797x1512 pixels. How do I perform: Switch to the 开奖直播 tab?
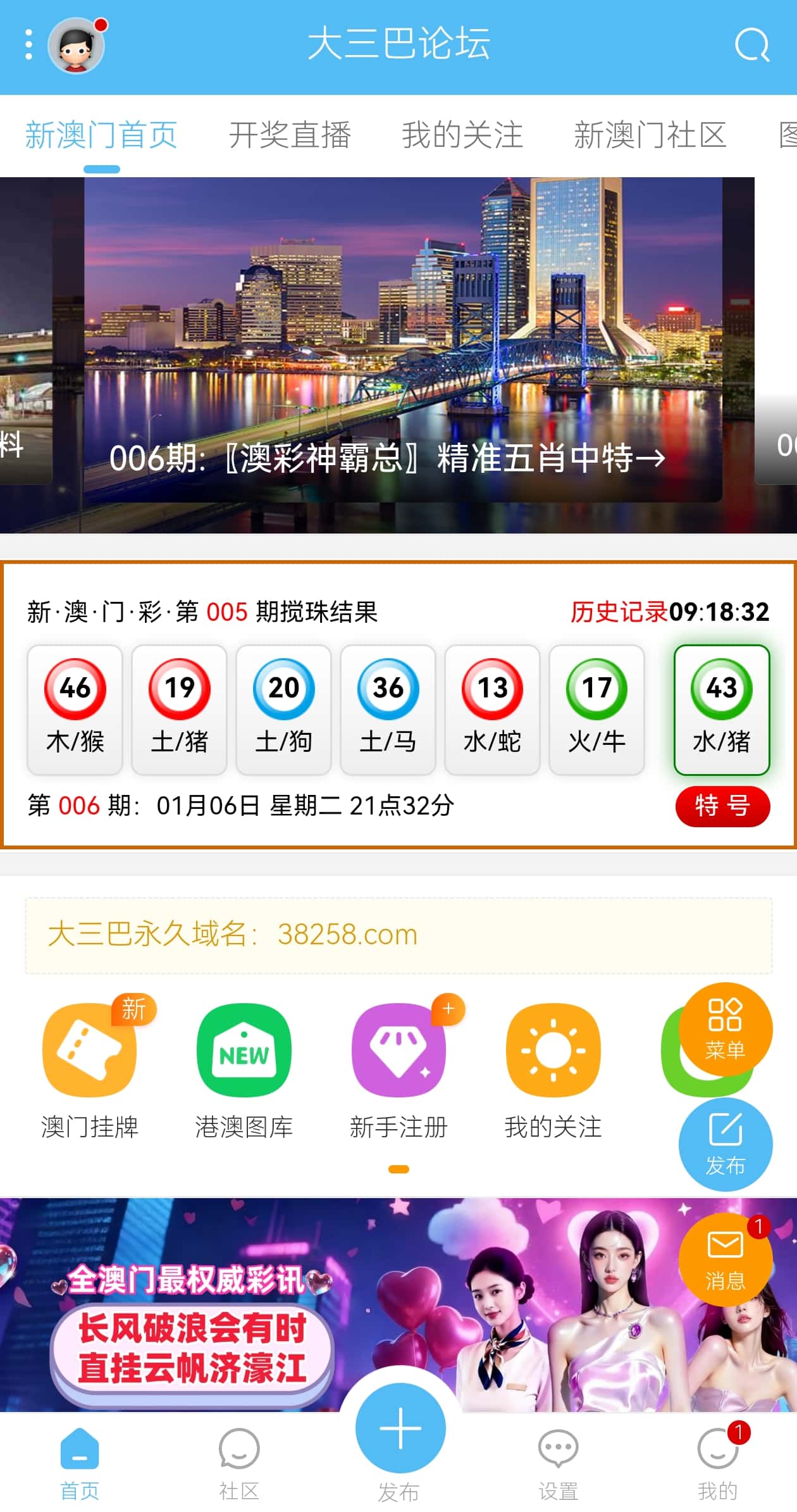(x=290, y=135)
